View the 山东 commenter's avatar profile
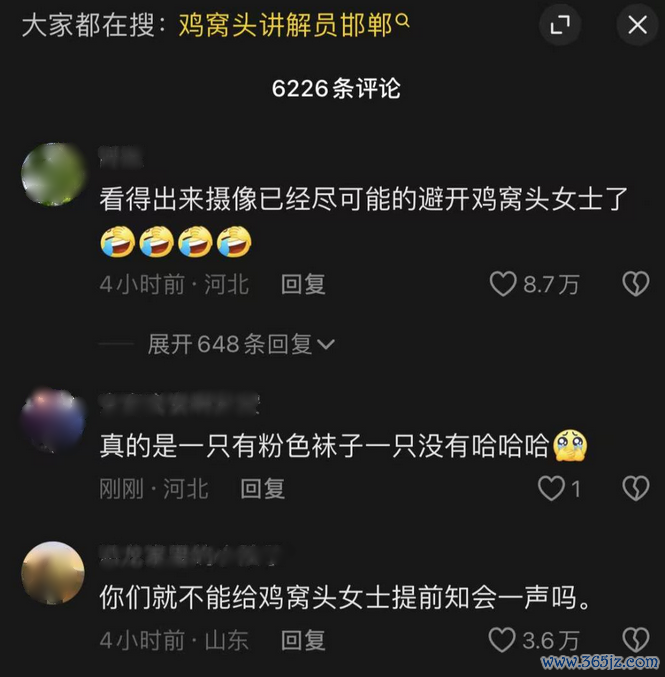This screenshot has height=677, width=665. point(53,572)
